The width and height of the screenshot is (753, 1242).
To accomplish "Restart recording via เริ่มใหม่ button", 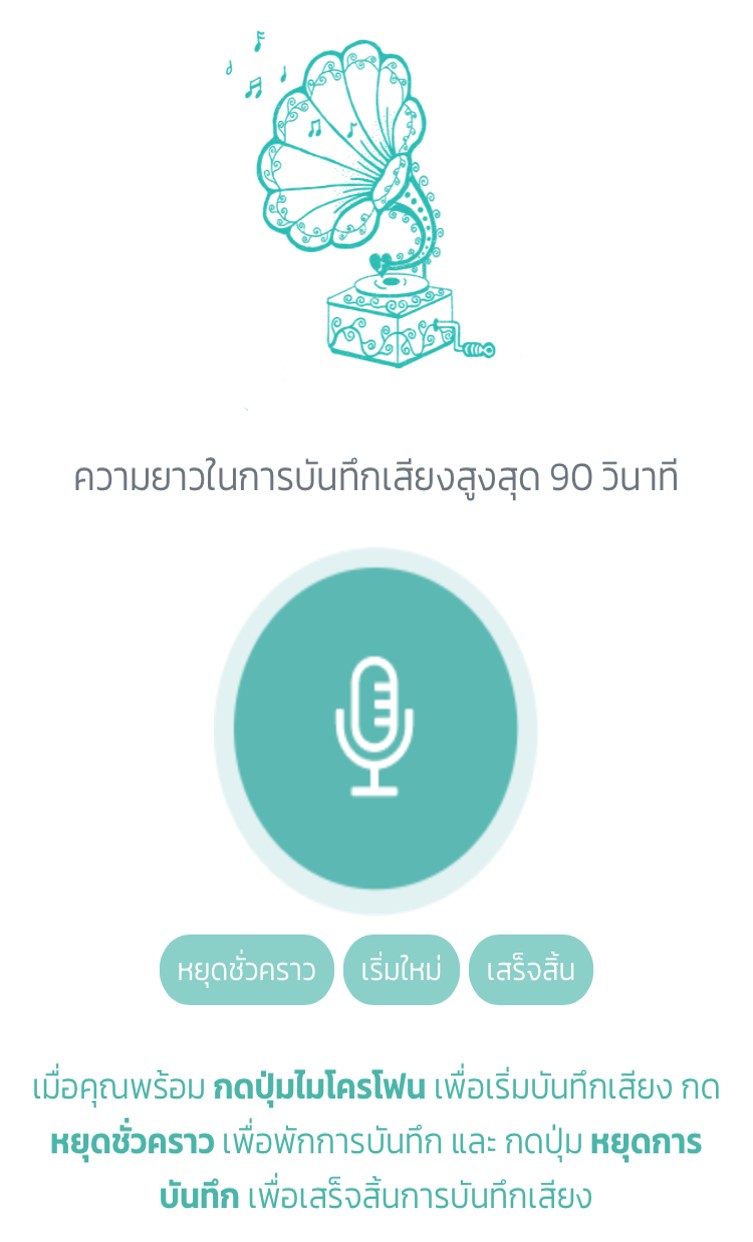I will 401,969.
